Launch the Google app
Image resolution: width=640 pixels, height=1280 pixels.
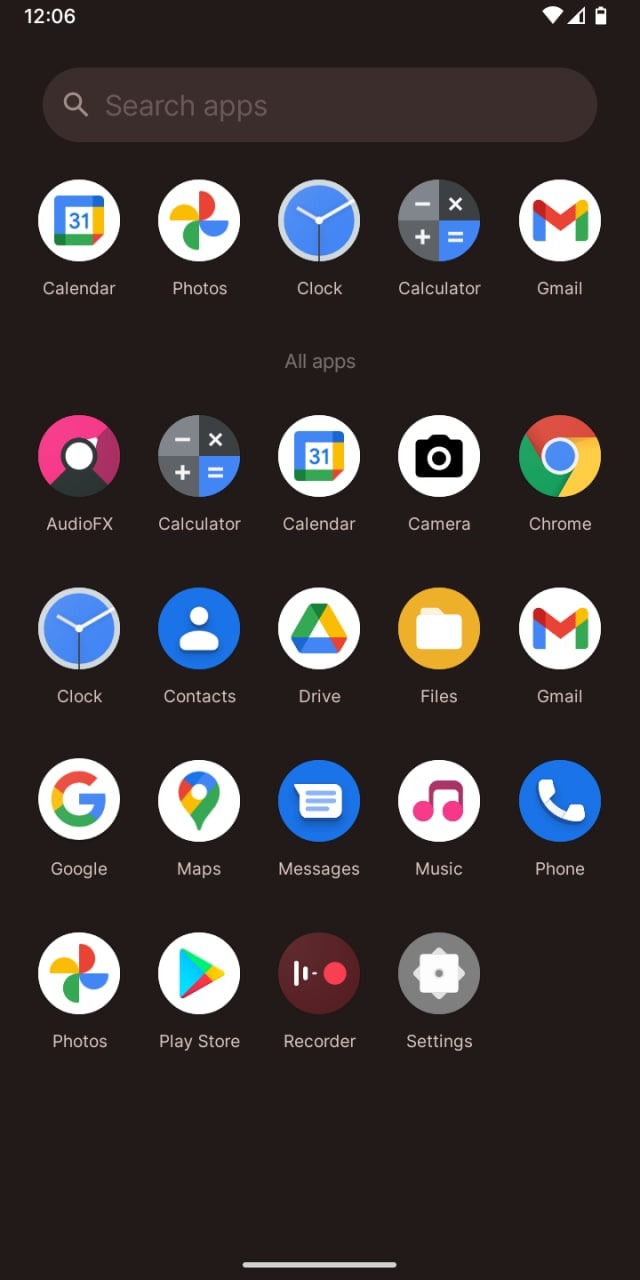79,801
